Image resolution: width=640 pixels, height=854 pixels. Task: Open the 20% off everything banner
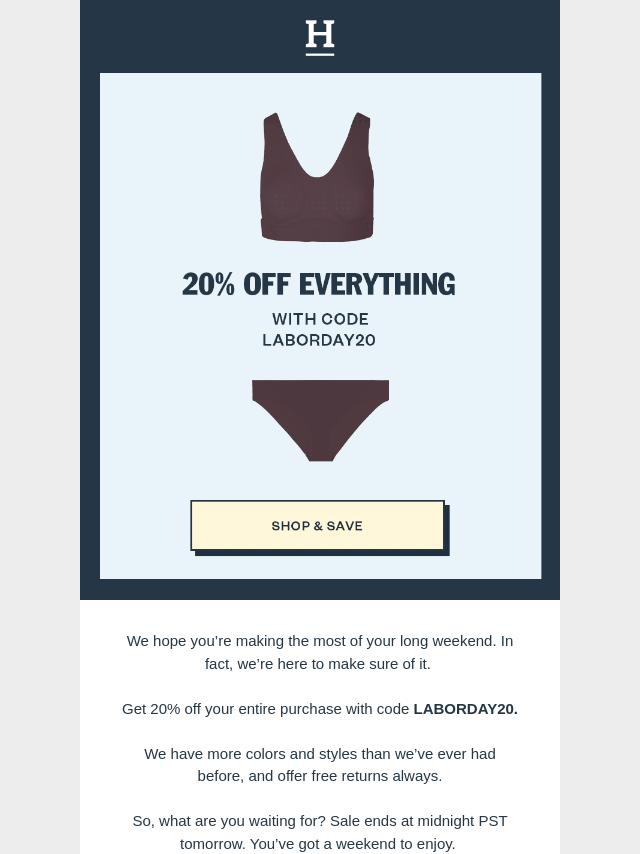pos(318,285)
